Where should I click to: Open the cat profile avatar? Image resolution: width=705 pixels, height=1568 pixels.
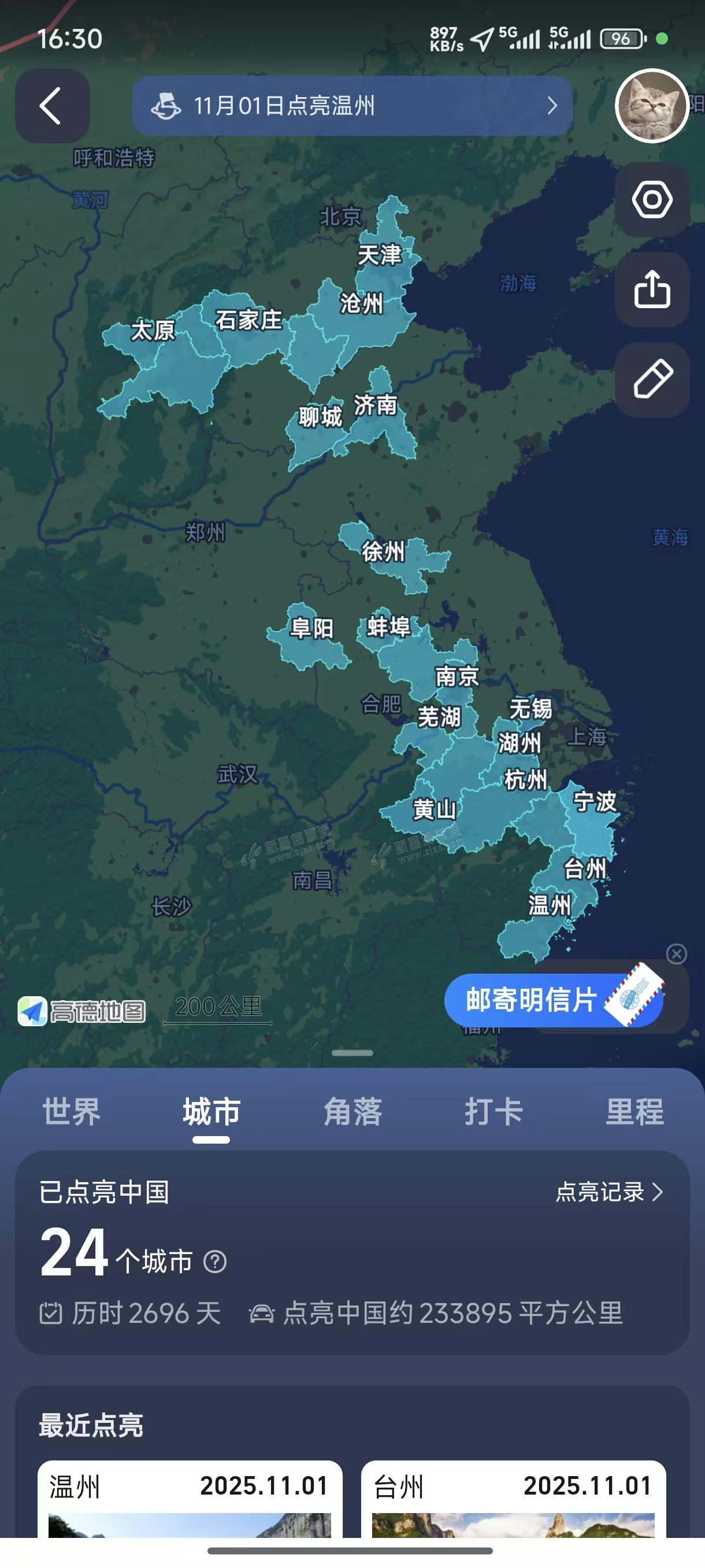coord(651,106)
